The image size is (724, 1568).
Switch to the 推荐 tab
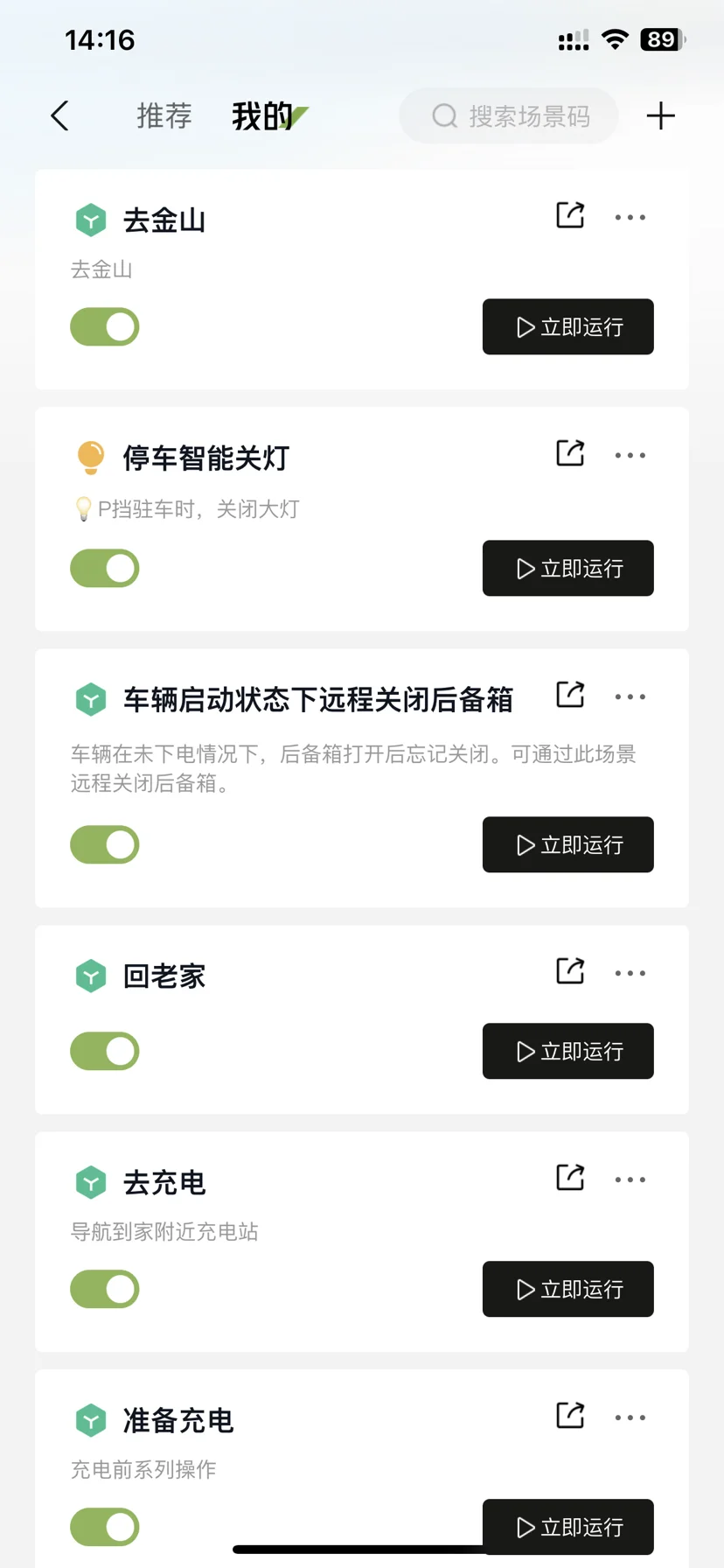[164, 115]
